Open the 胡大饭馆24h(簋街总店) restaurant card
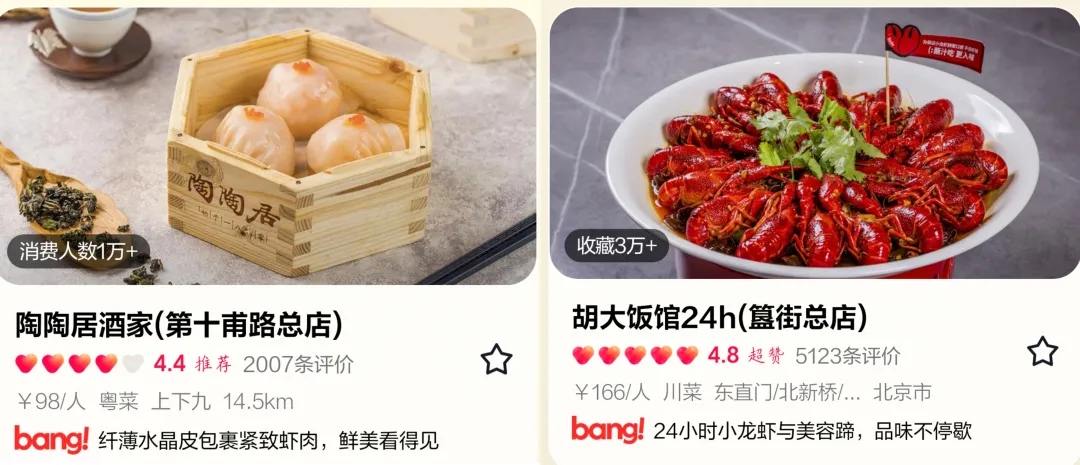Screen dimensions: 1080x465 (x=719, y=318)
